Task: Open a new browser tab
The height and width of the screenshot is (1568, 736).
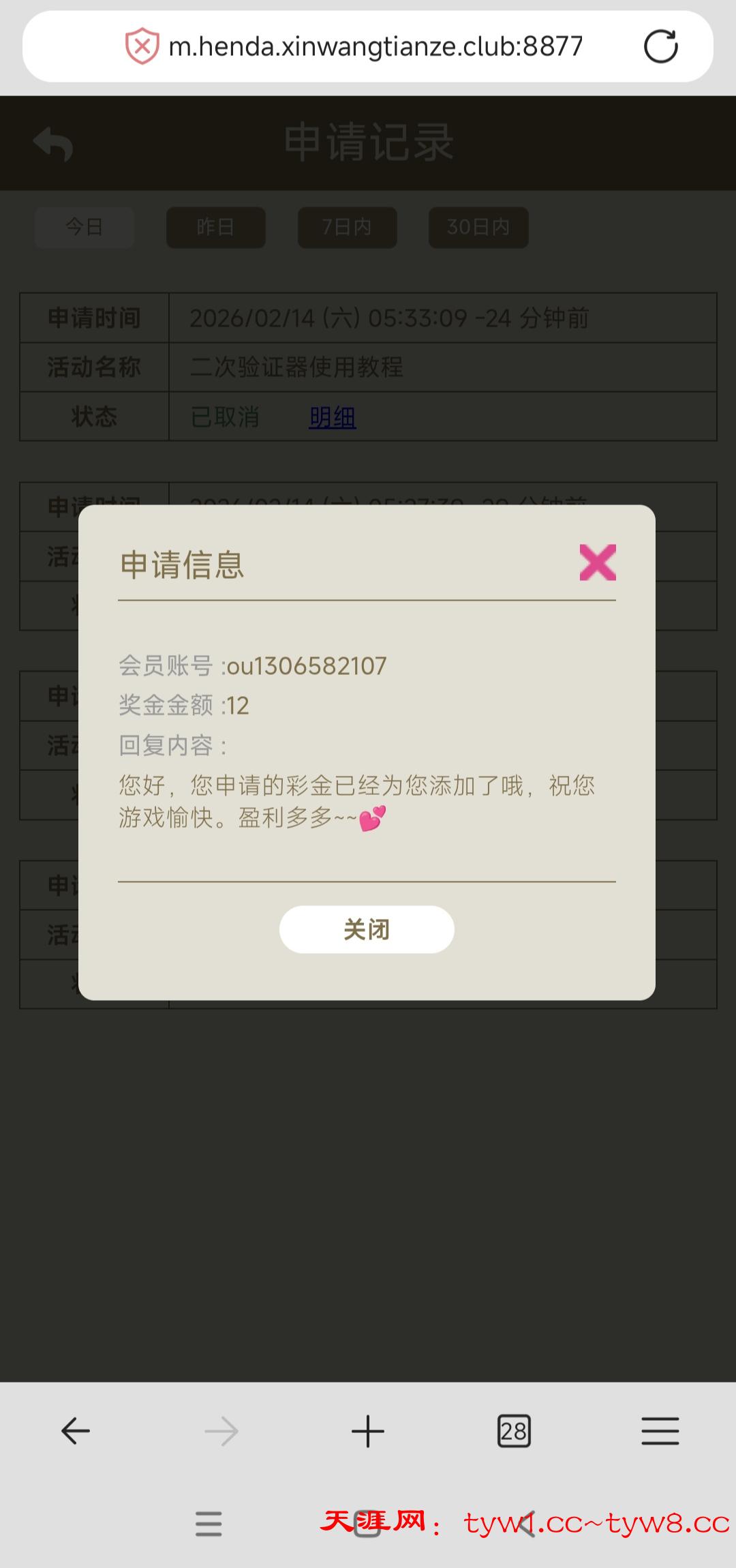Action: click(368, 1431)
